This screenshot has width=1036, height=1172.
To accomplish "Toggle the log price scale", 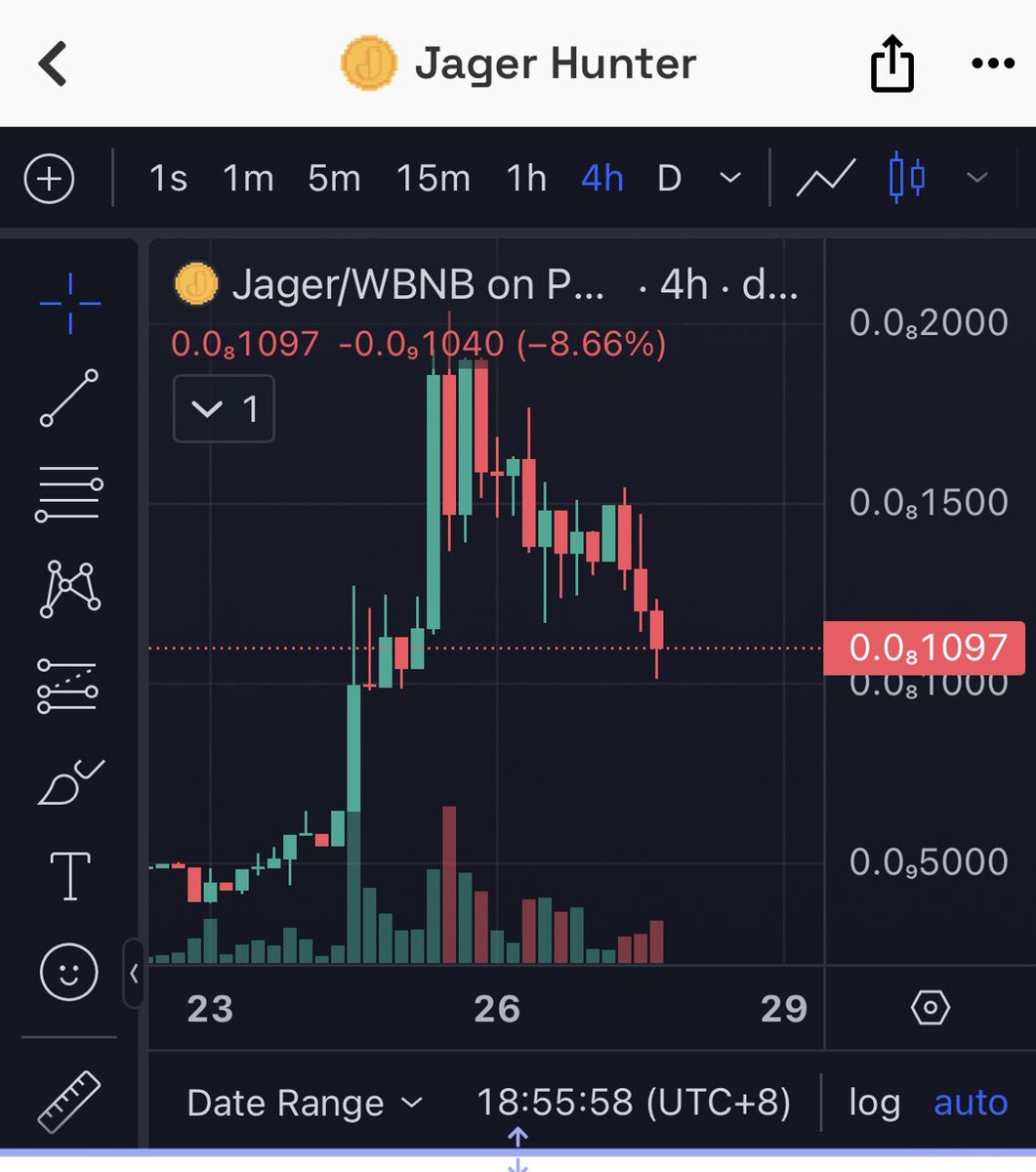I will [874, 1103].
